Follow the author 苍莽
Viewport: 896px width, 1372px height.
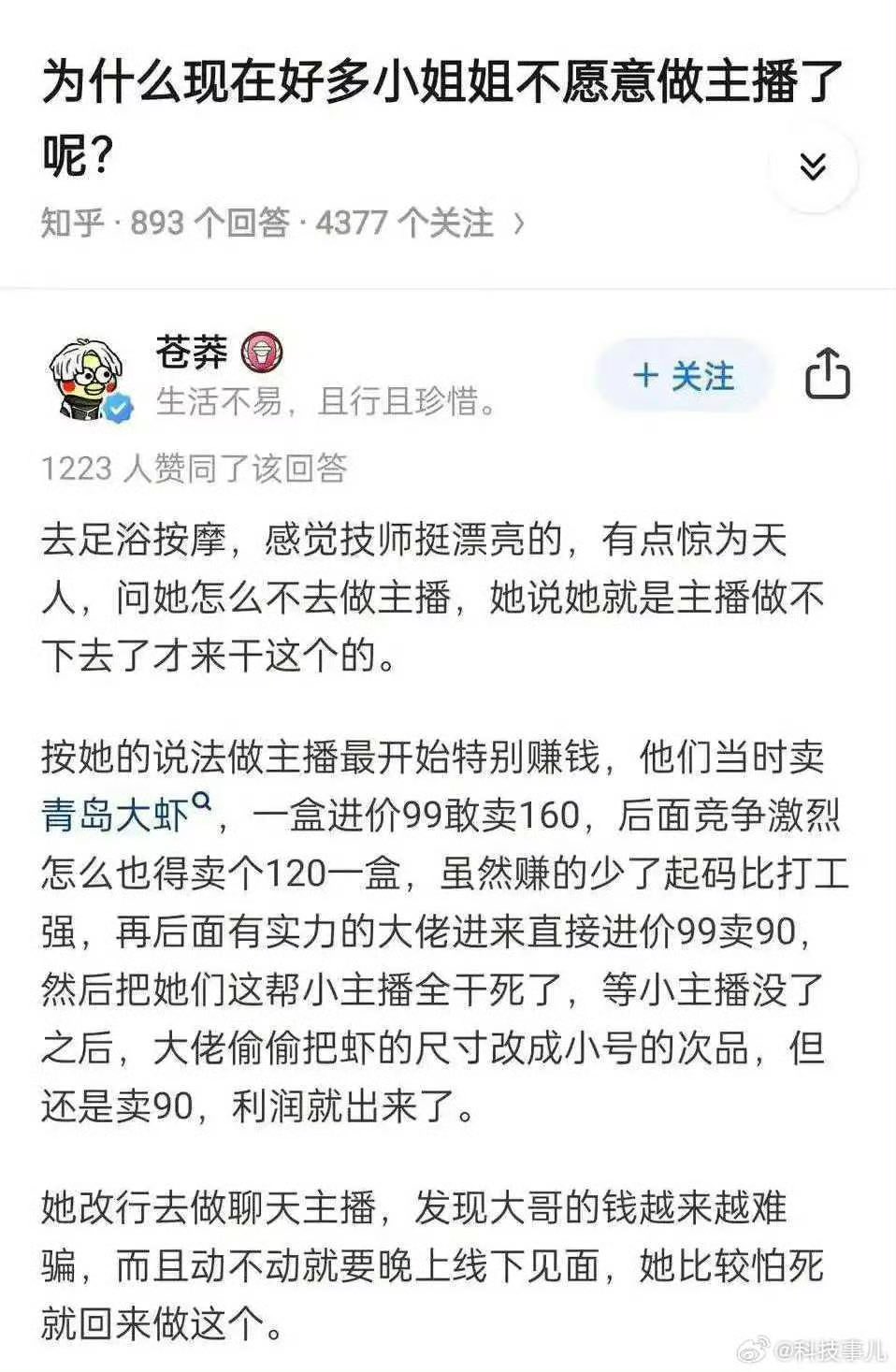click(x=684, y=376)
